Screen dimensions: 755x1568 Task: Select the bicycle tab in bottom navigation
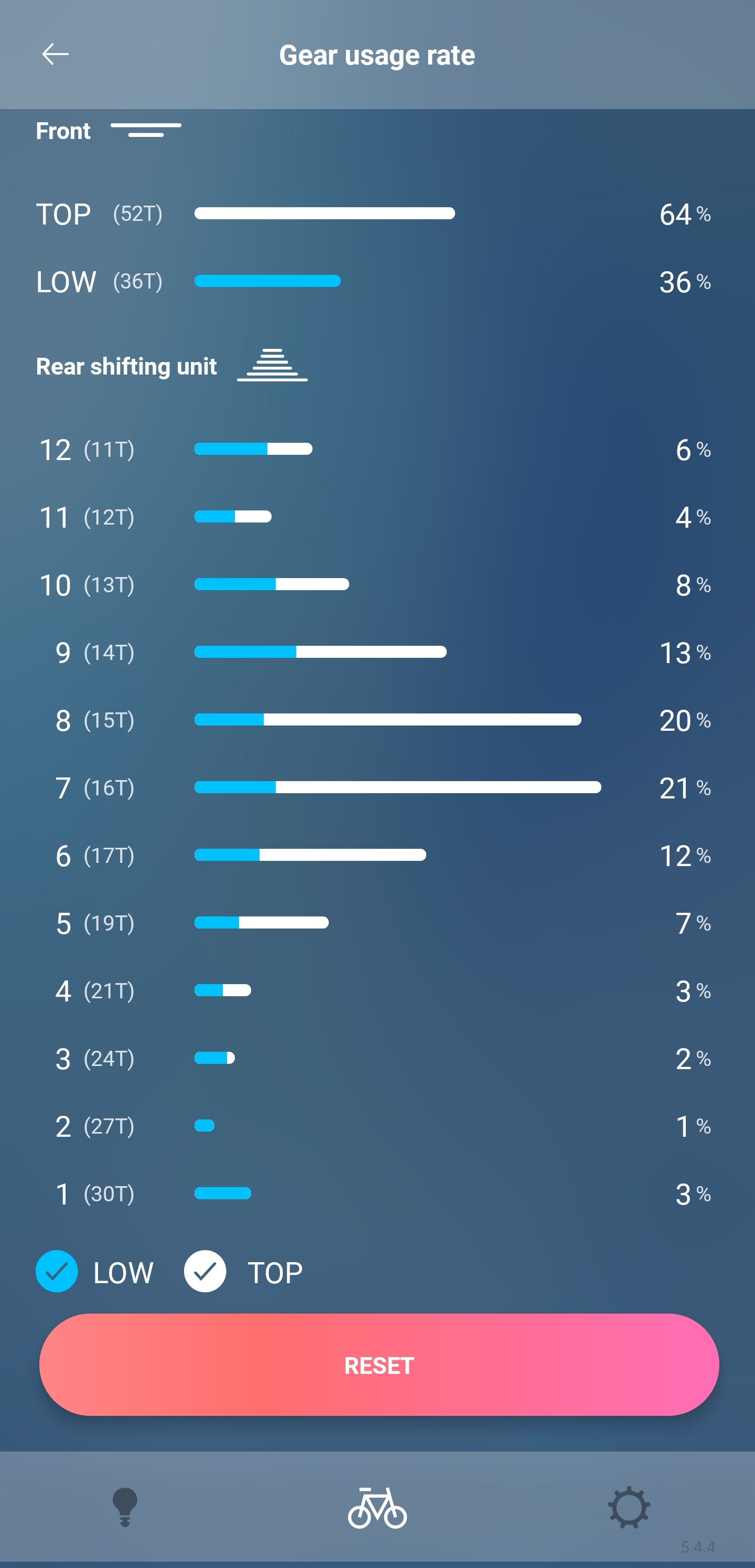[x=377, y=1508]
